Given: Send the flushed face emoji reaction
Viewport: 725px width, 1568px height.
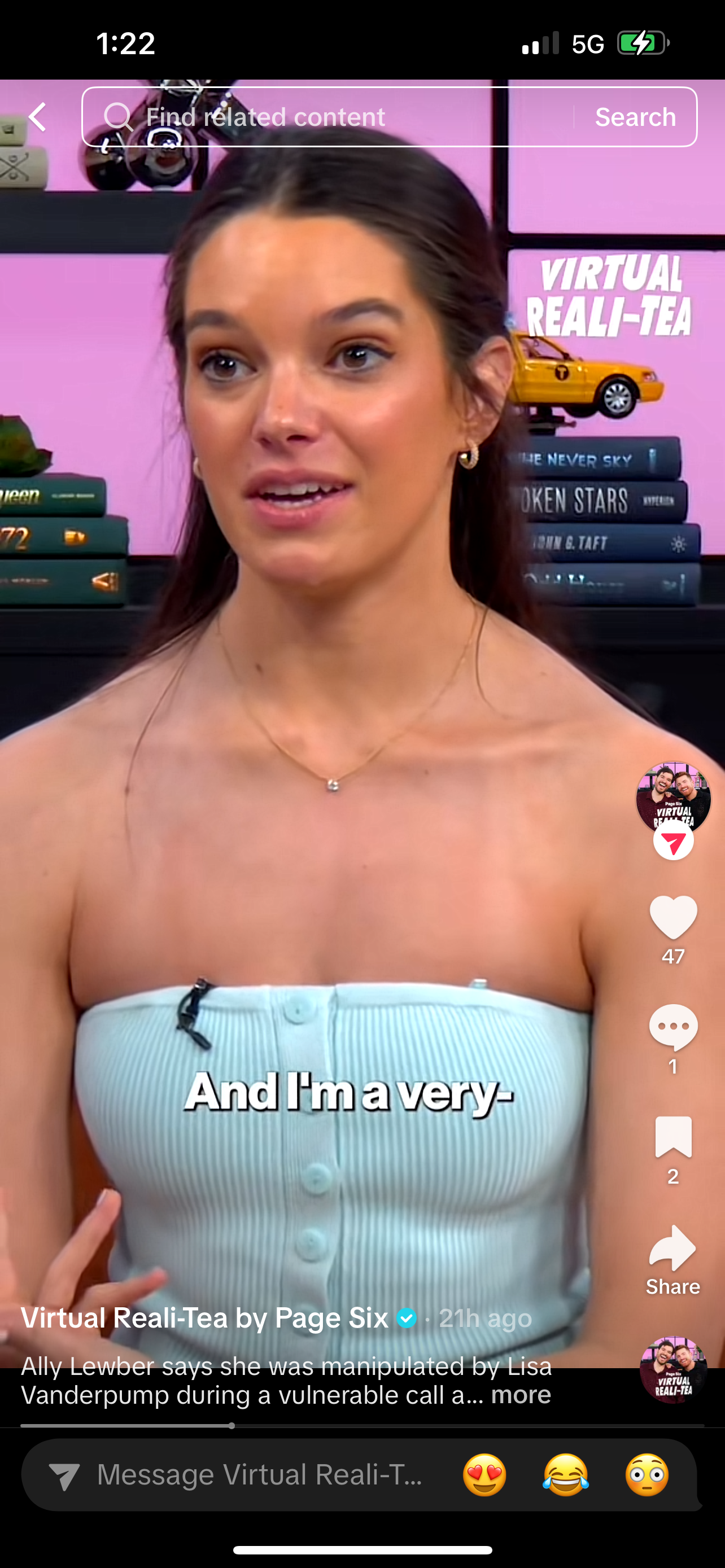Looking at the screenshot, I should (x=647, y=1475).
